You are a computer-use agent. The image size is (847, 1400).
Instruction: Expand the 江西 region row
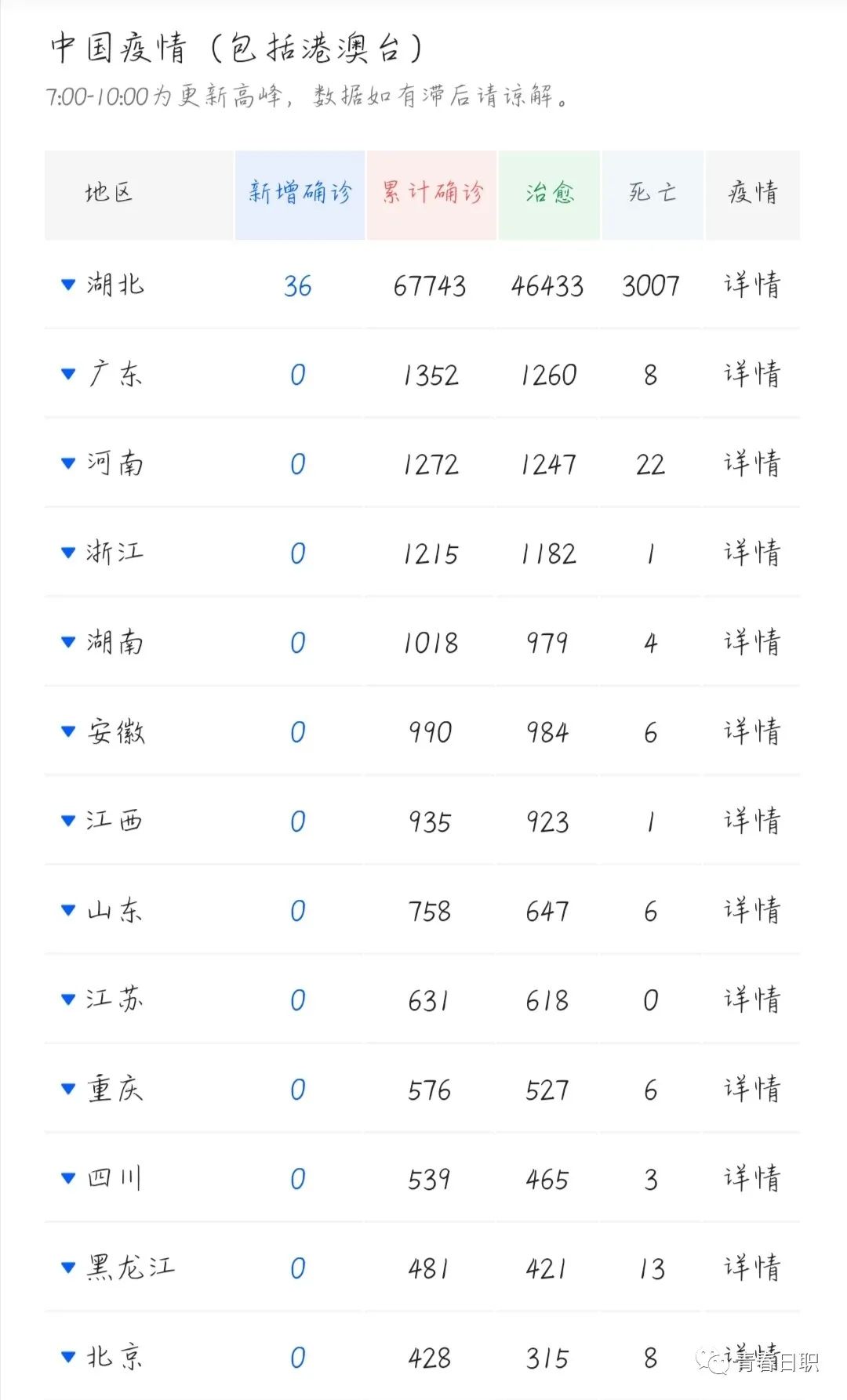coord(69,821)
